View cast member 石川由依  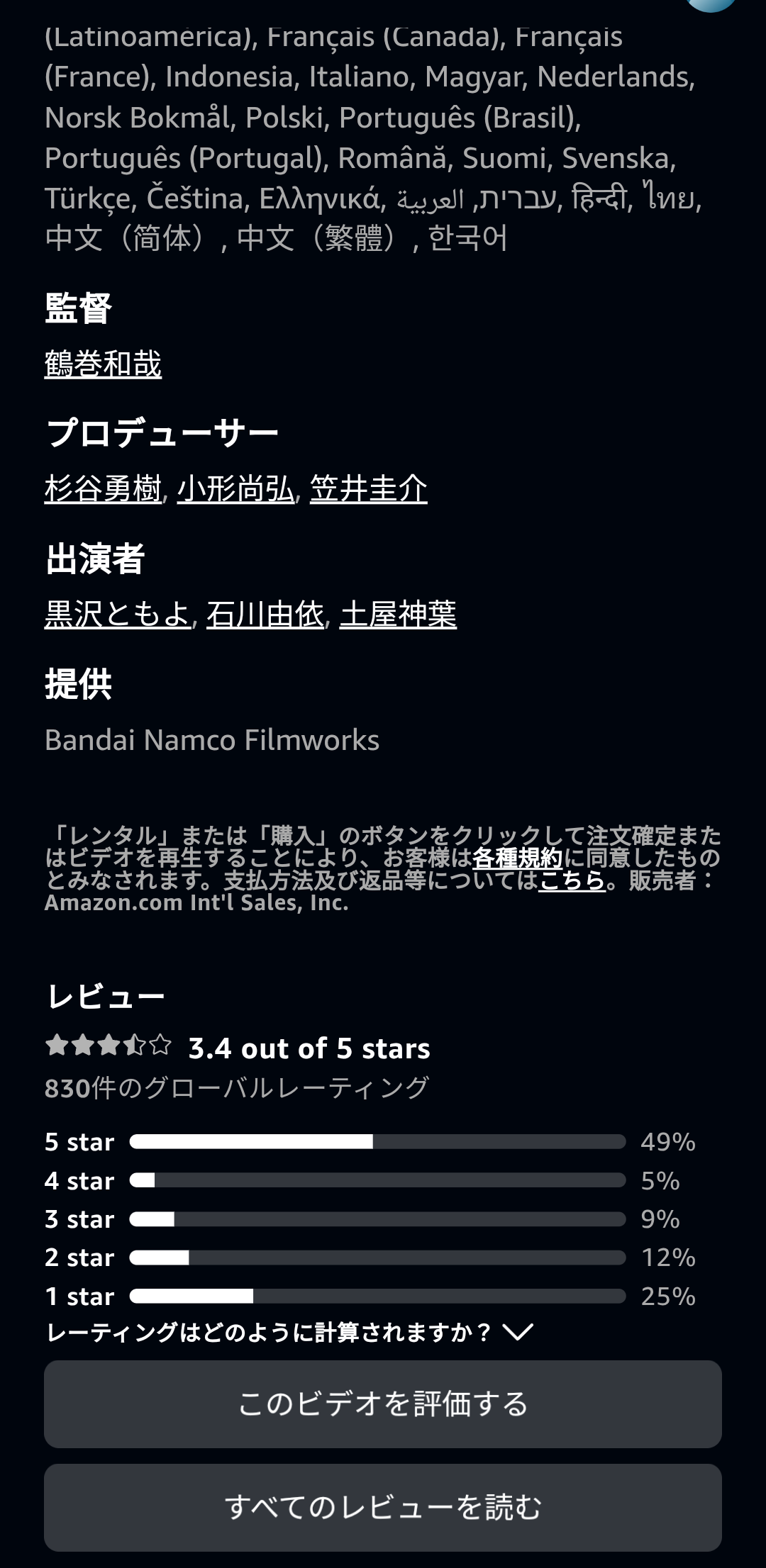[265, 614]
